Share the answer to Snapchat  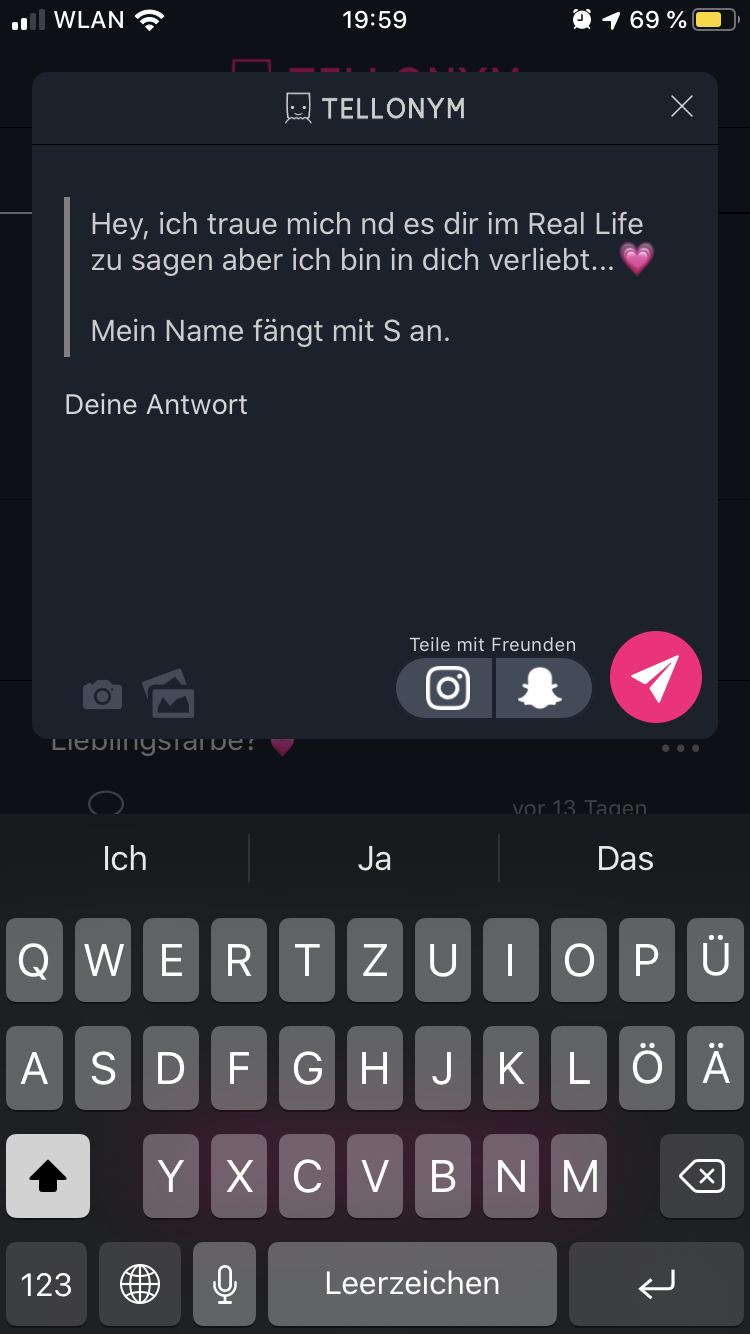pos(541,688)
